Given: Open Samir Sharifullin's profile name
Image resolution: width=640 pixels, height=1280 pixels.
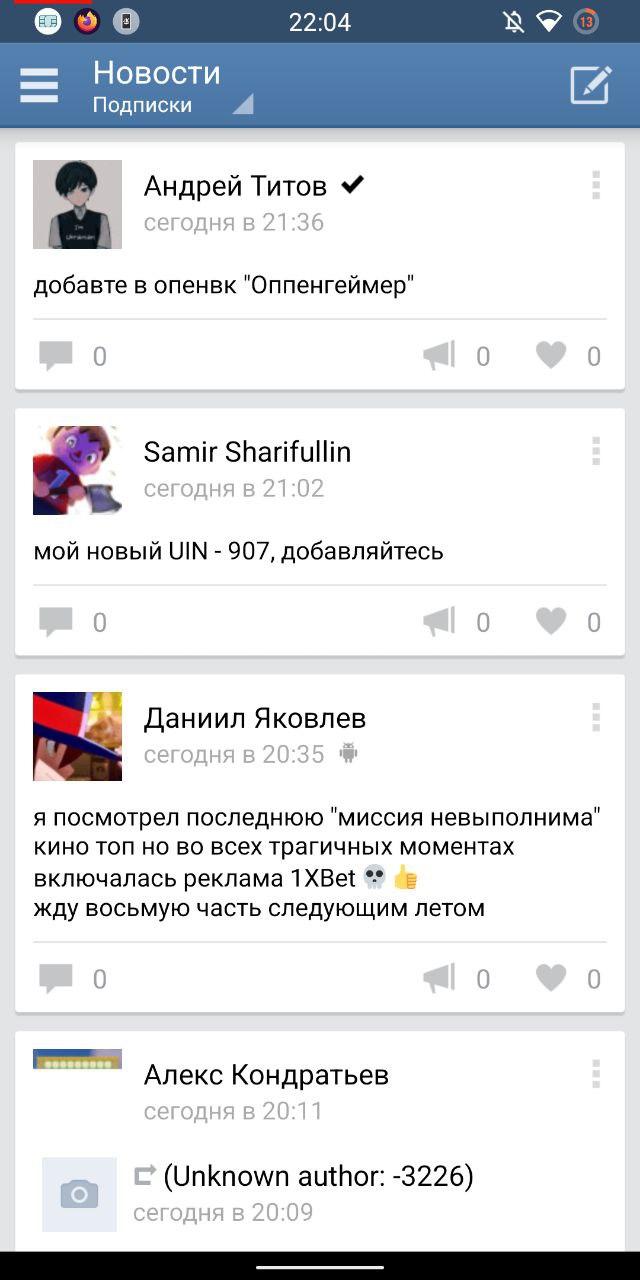Looking at the screenshot, I should click(247, 452).
